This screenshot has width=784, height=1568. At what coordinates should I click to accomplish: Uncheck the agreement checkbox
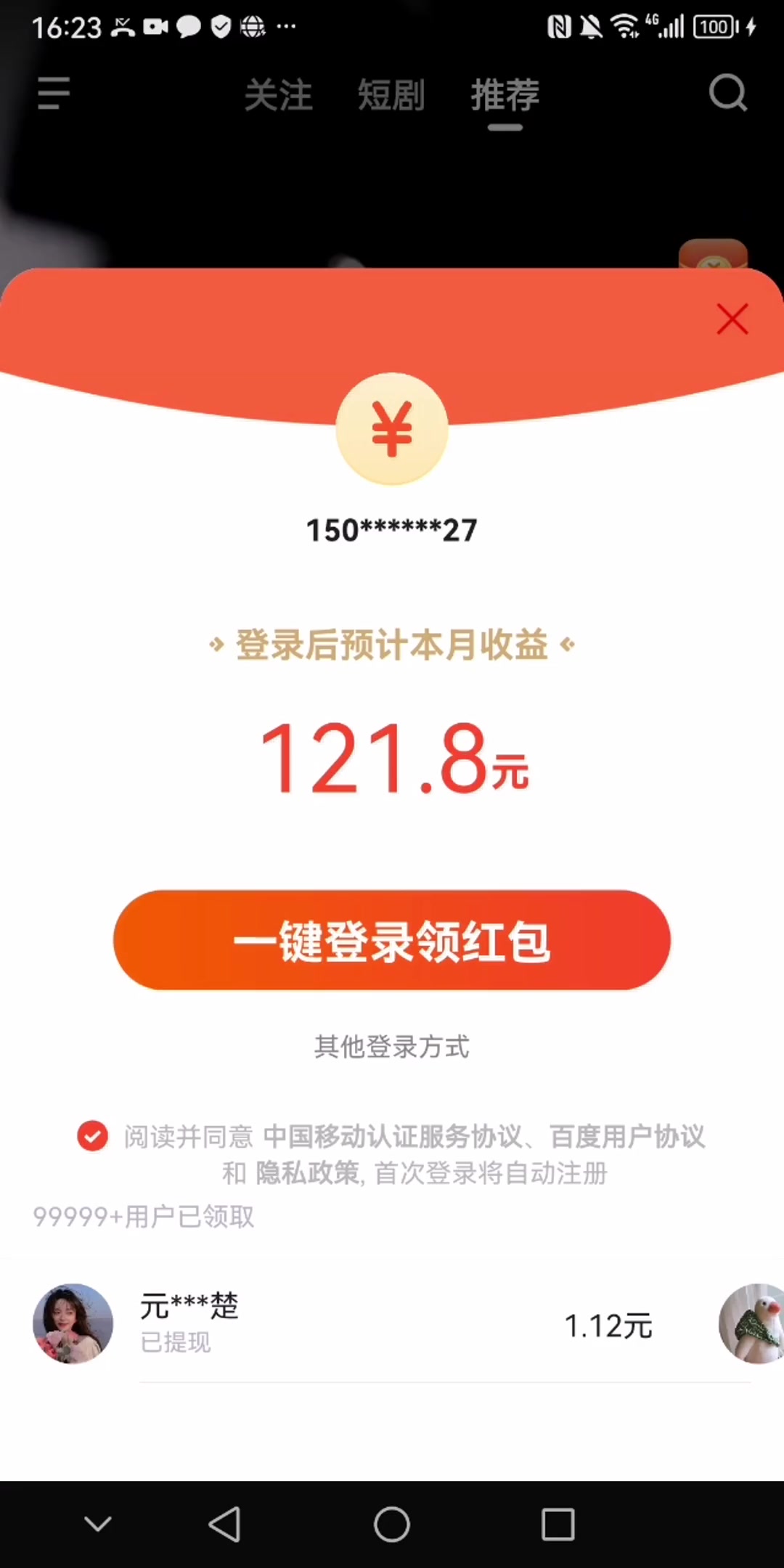point(93,1136)
